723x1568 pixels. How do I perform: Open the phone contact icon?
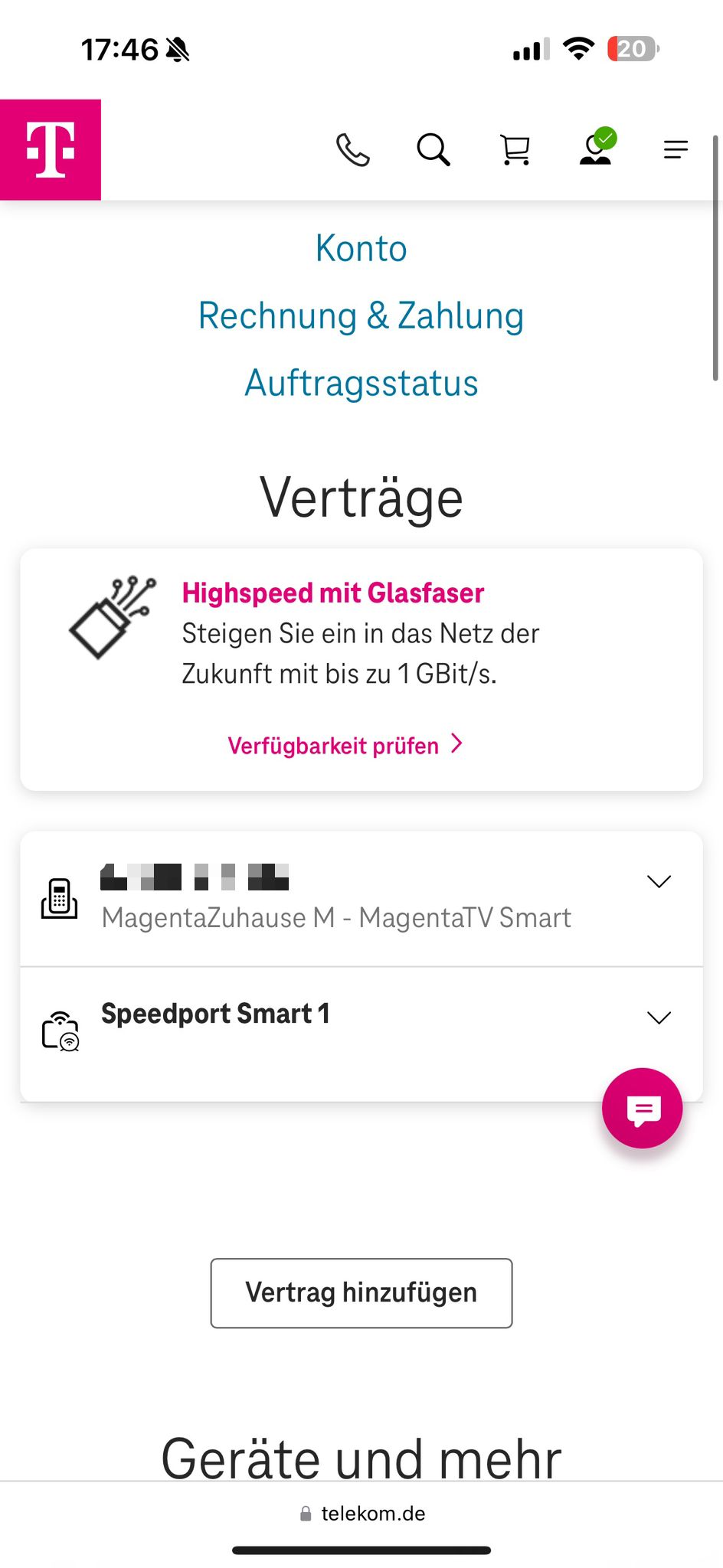[x=353, y=149]
